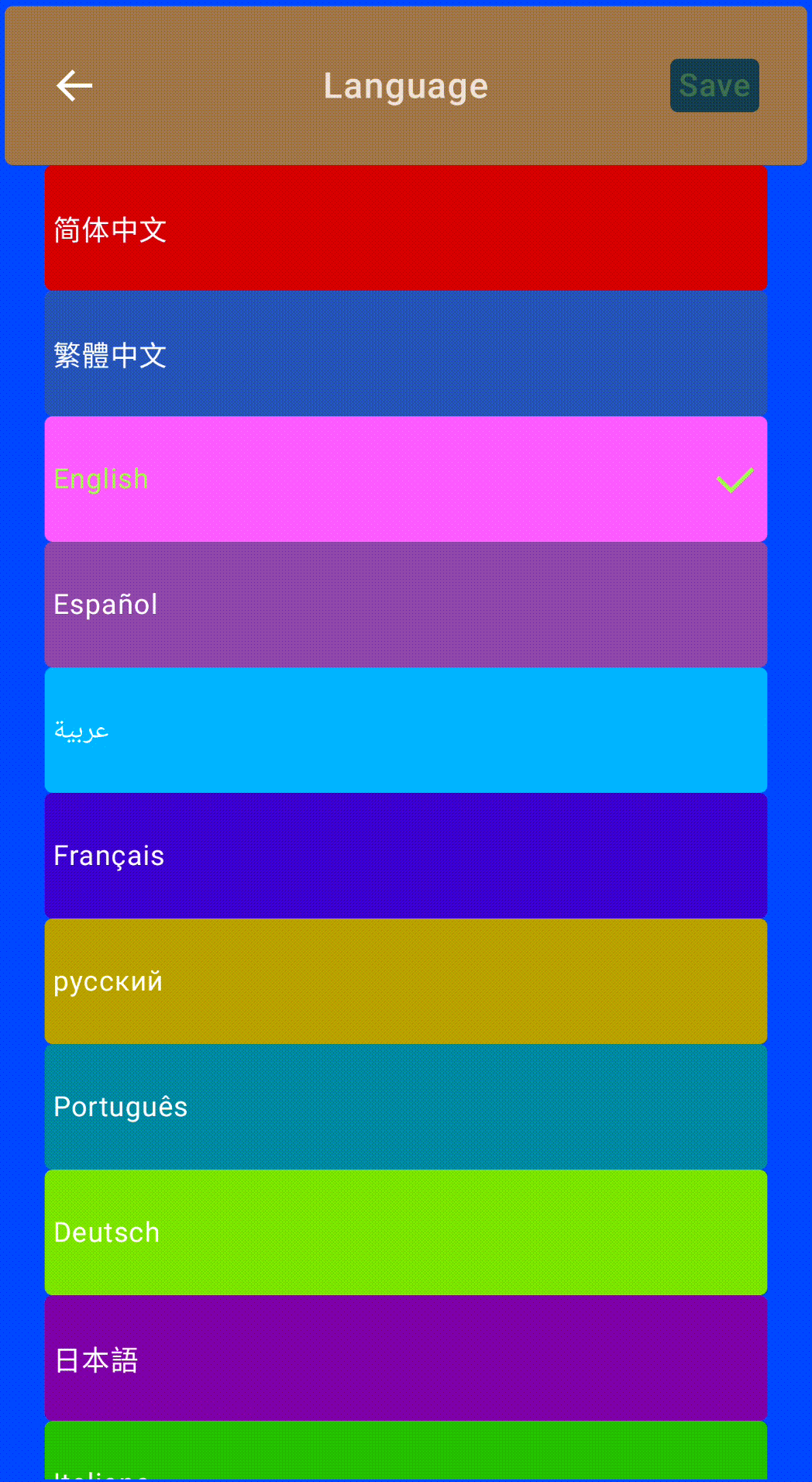Go back using the arrow icon
The width and height of the screenshot is (812, 1482).
coord(74,85)
